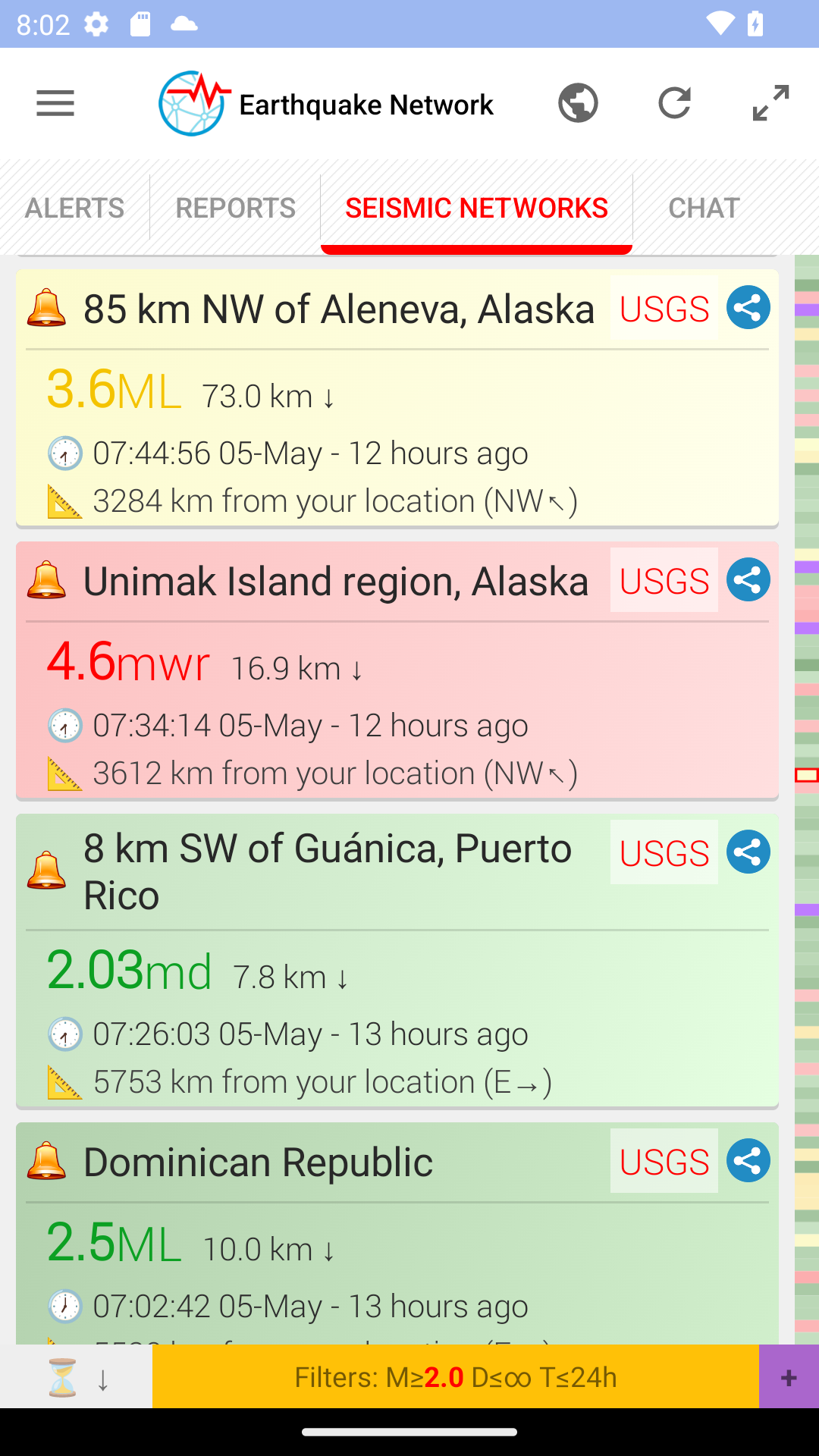Refresh the earthquake list

tap(675, 103)
